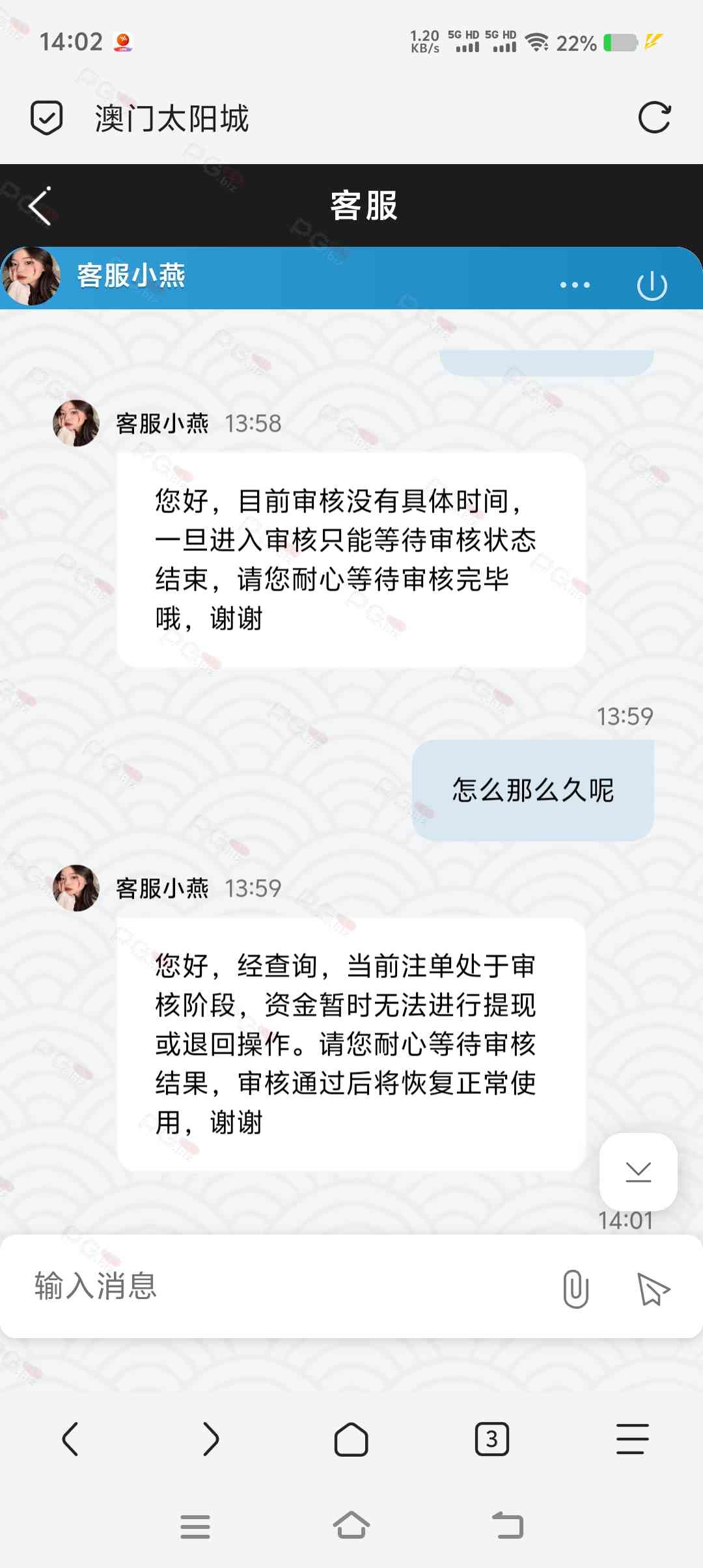This screenshot has height=1568, width=703.
Task: Open the three-dot menu in 客服小燕 bar
Action: click(x=575, y=285)
